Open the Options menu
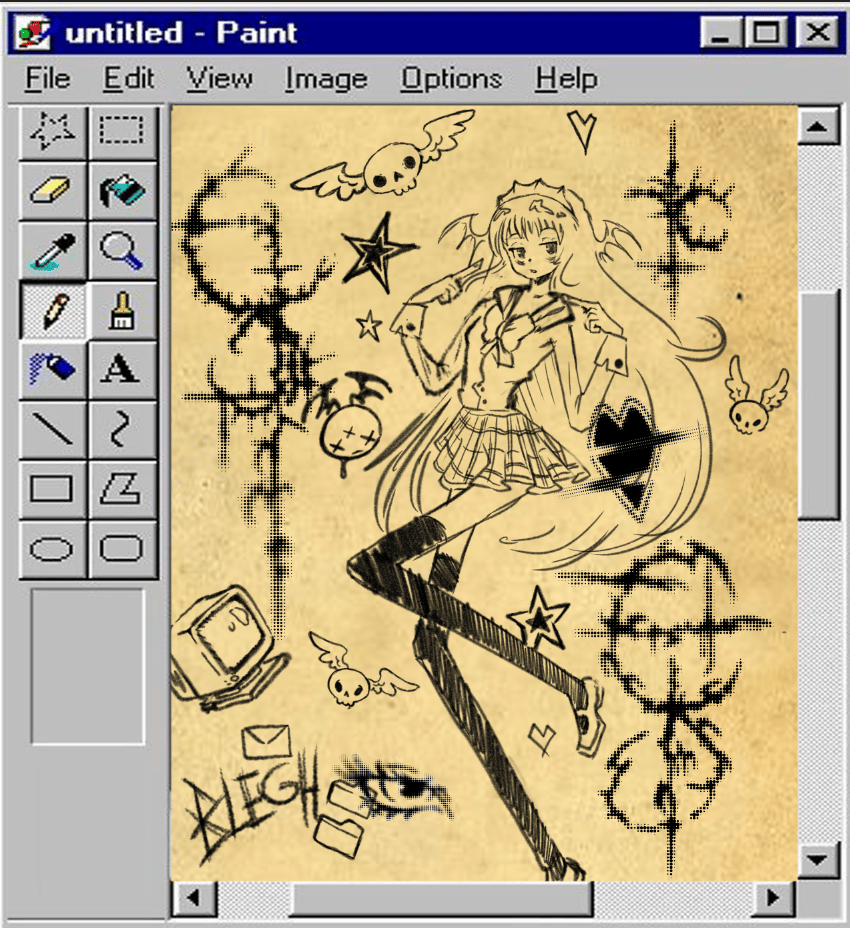Screen dimensions: 850x928 tap(452, 79)
